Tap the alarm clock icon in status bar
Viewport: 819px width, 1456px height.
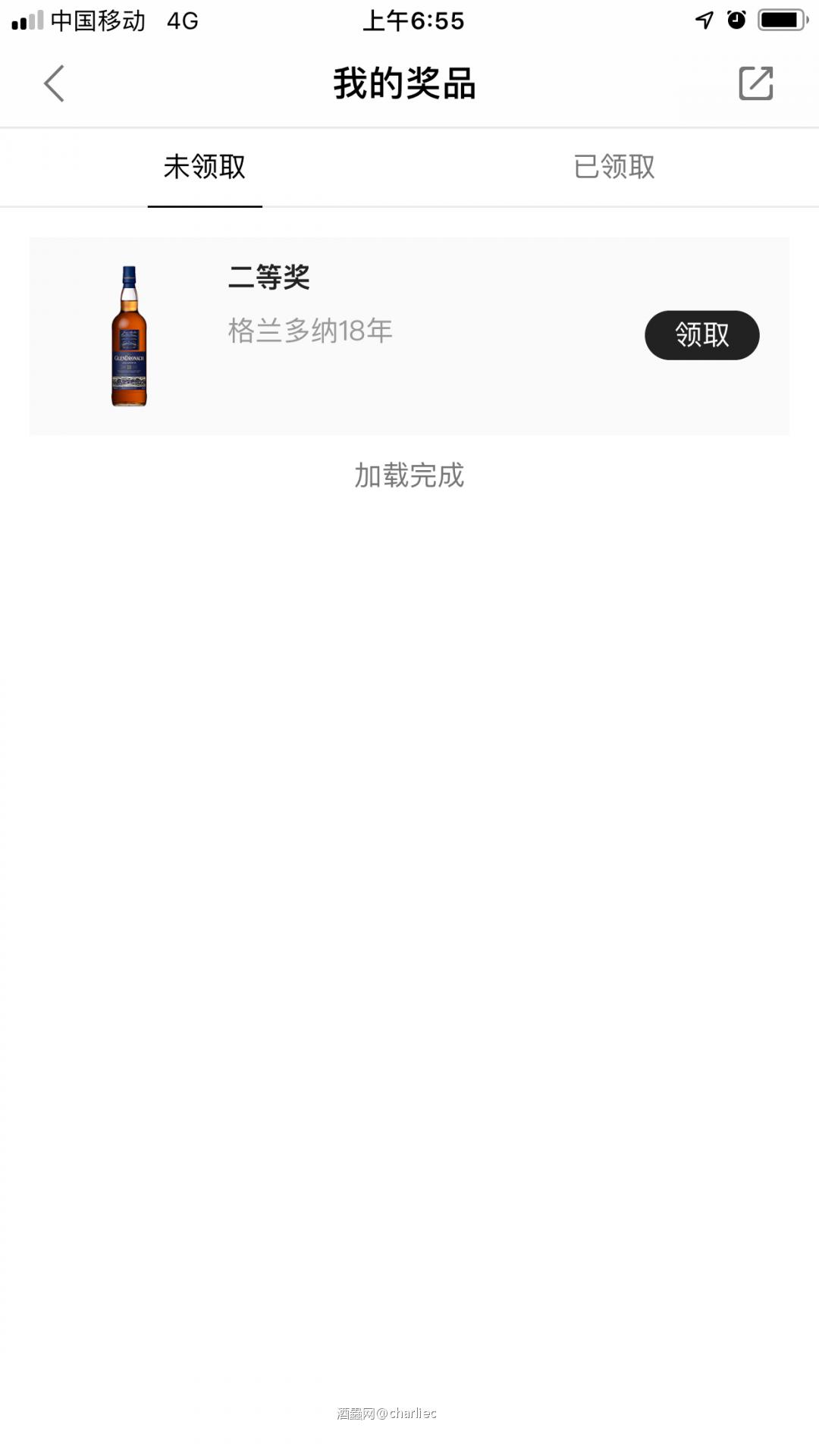735,20
